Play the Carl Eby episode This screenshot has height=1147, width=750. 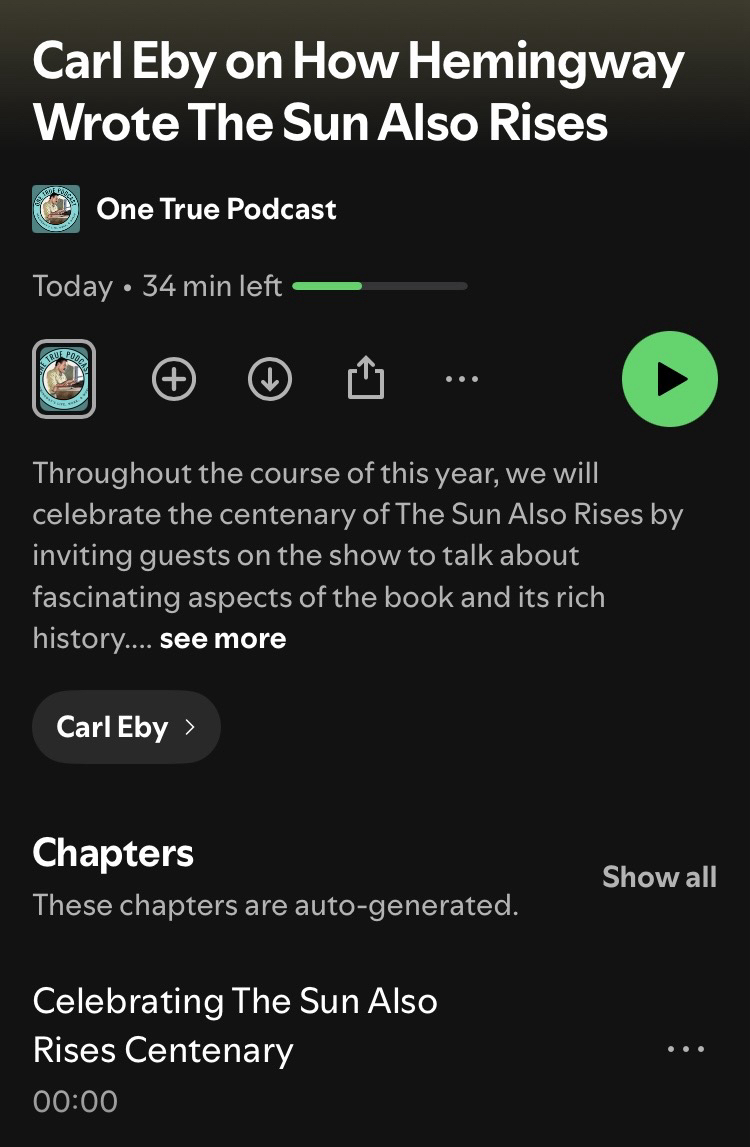tap(669, 379)
